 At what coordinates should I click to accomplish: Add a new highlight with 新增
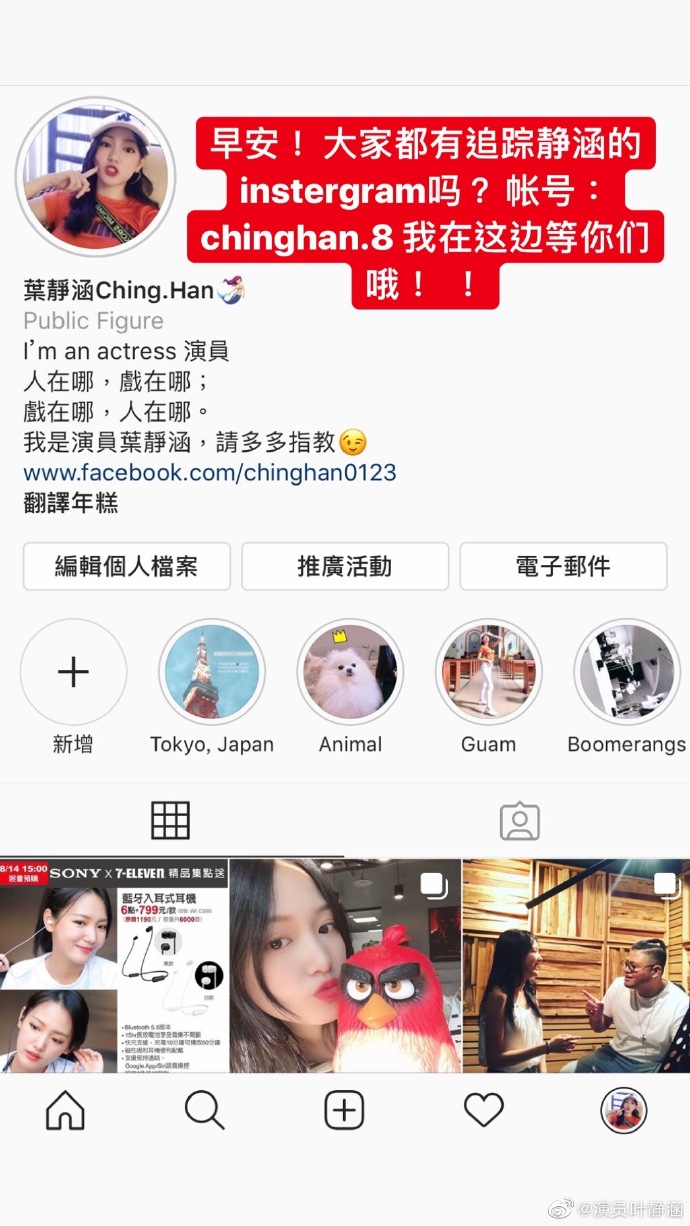(x=73, y=672)
